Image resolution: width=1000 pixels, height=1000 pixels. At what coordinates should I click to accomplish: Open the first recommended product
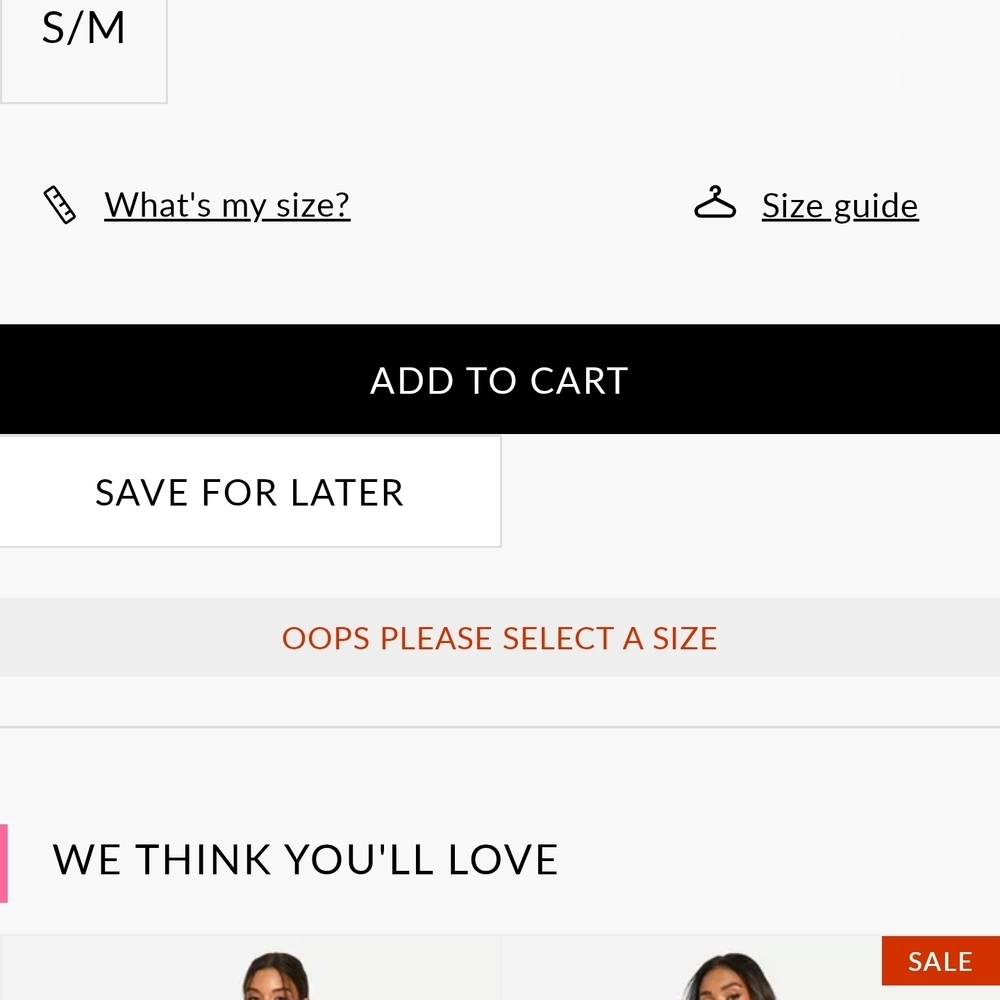coord(250,970)
